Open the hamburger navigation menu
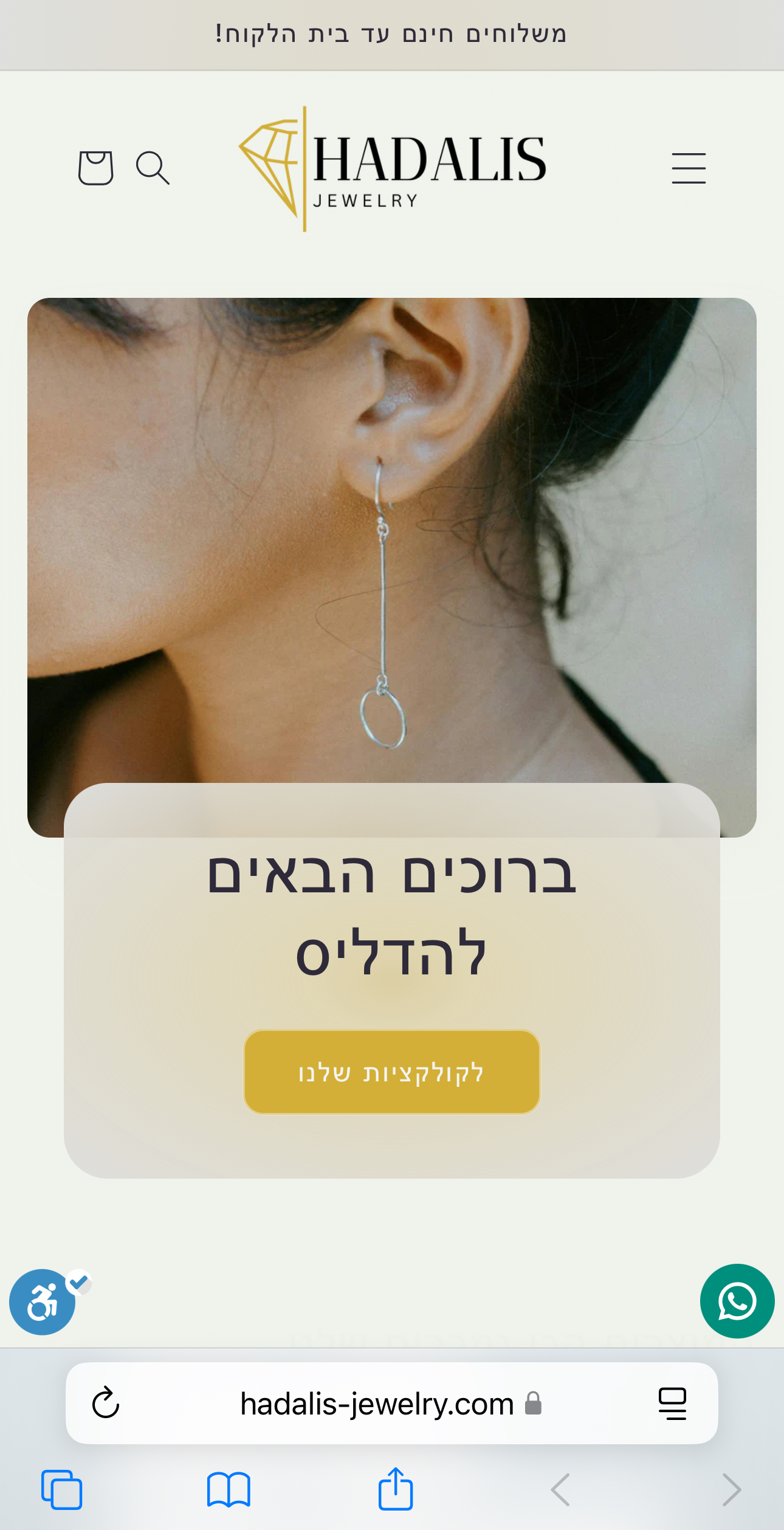Image resolution: width=784 pixels, height=1530 pixels. (688, 168)
